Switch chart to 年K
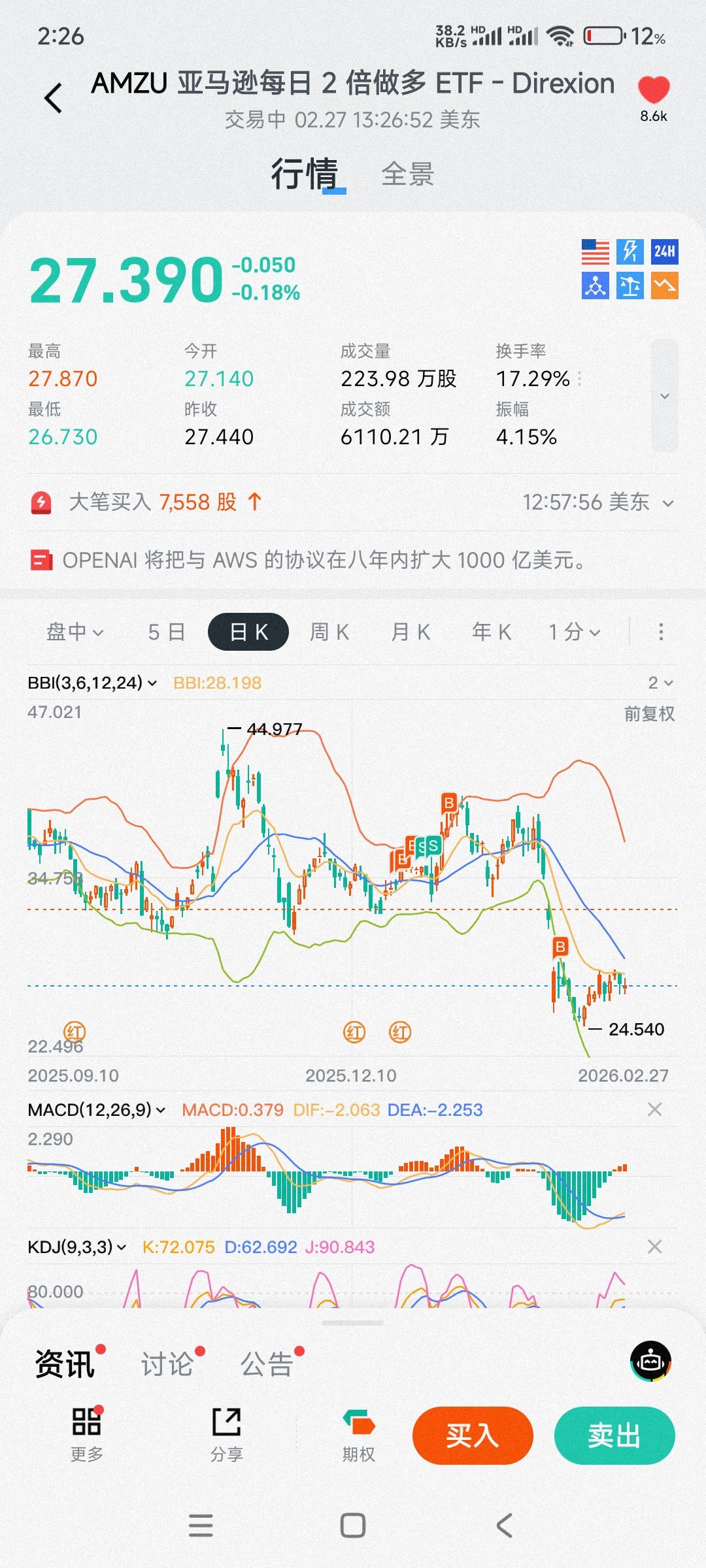706x1568 pixels. click(492, 632)
